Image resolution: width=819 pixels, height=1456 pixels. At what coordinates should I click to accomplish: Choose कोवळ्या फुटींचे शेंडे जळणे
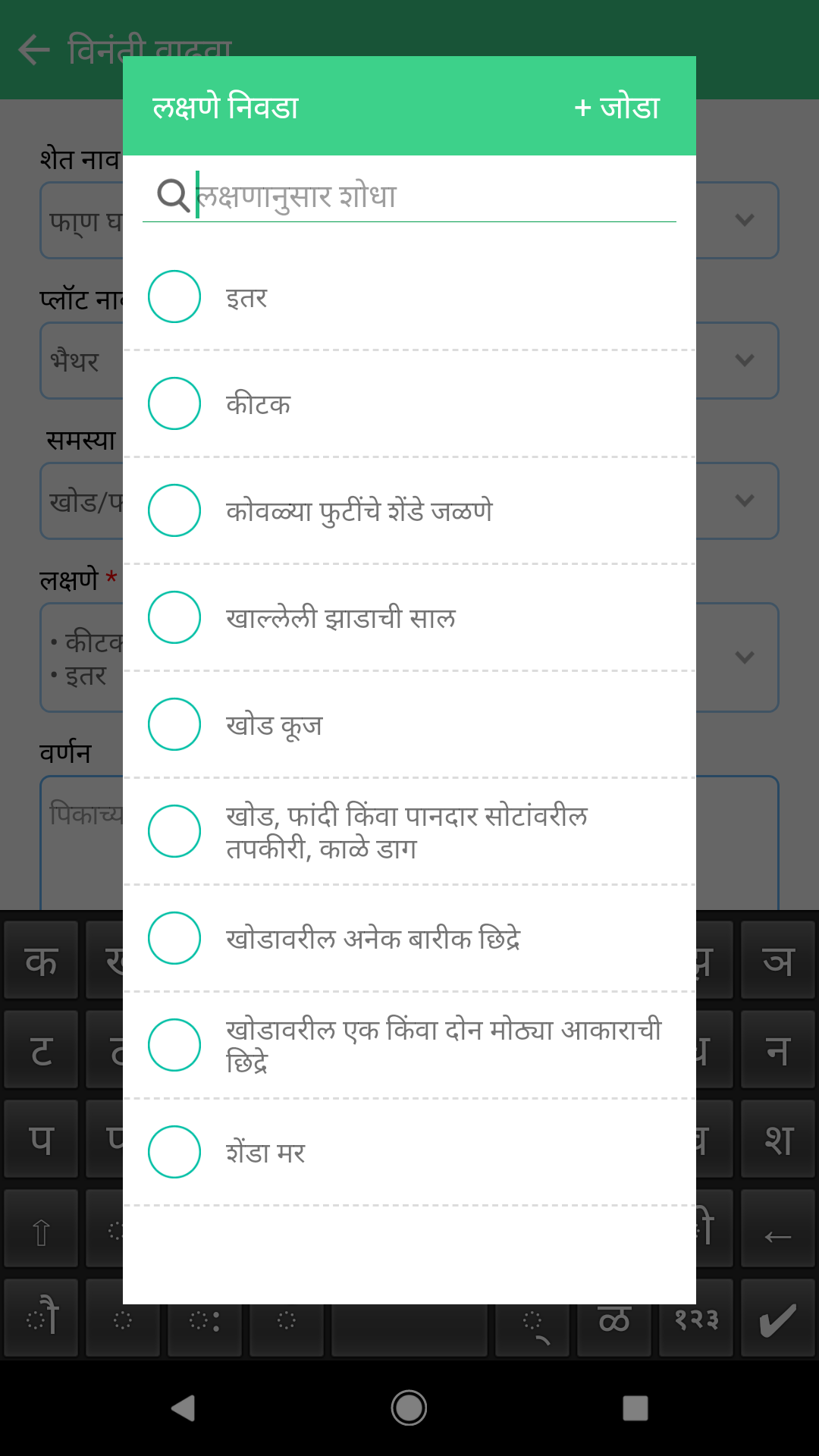click(174, 510)
